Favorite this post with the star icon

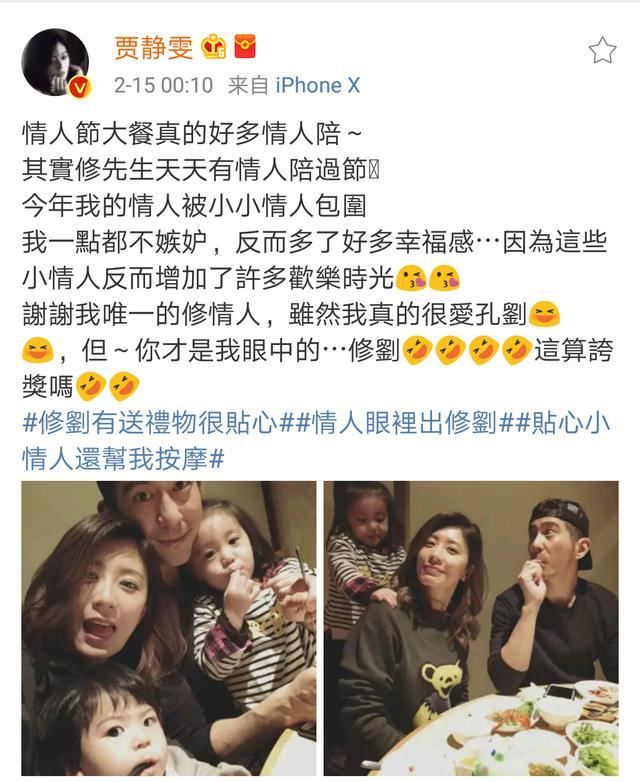tap(602, 51)
